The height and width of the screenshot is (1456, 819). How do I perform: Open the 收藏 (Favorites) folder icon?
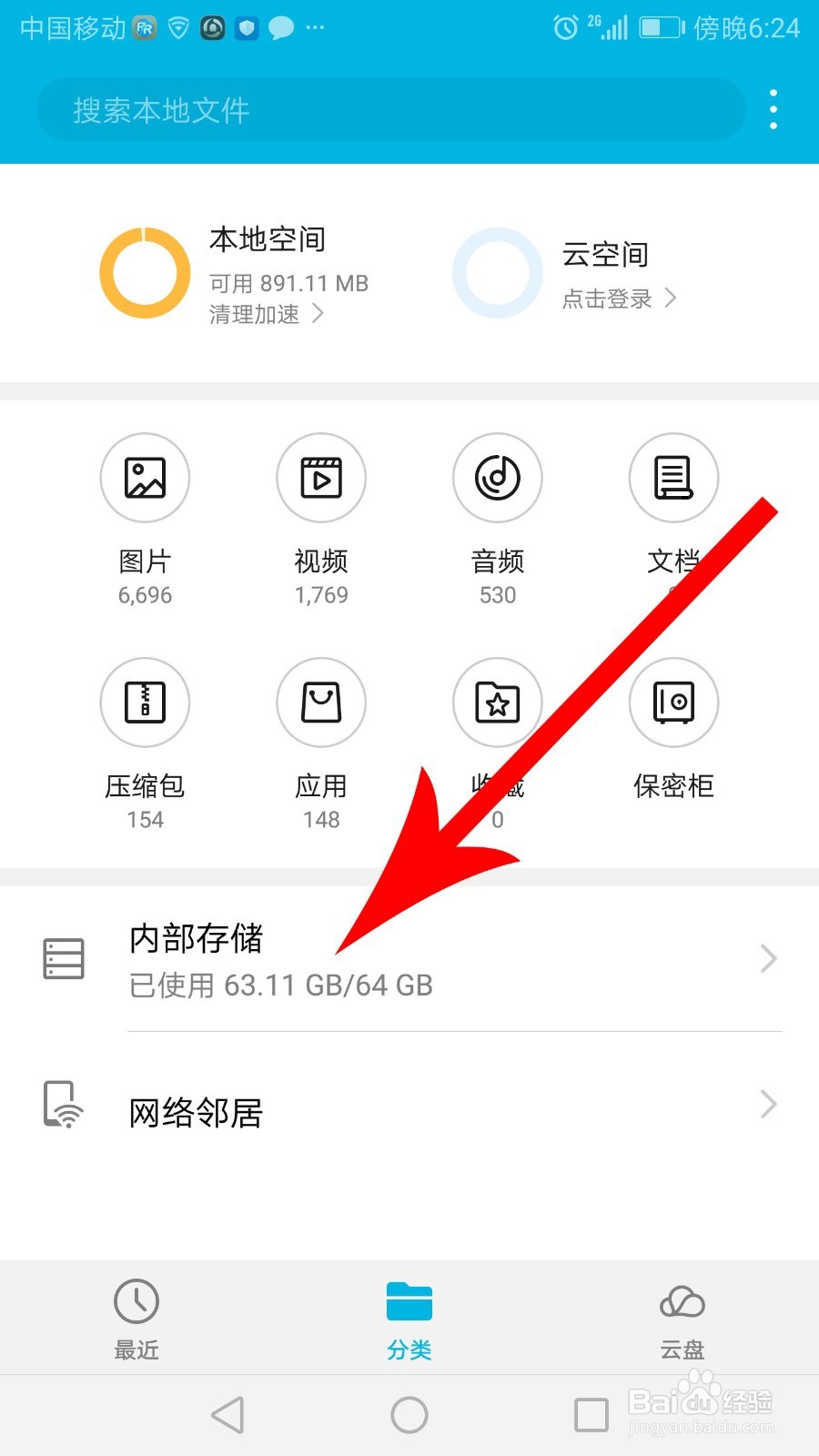coord(497,703)
